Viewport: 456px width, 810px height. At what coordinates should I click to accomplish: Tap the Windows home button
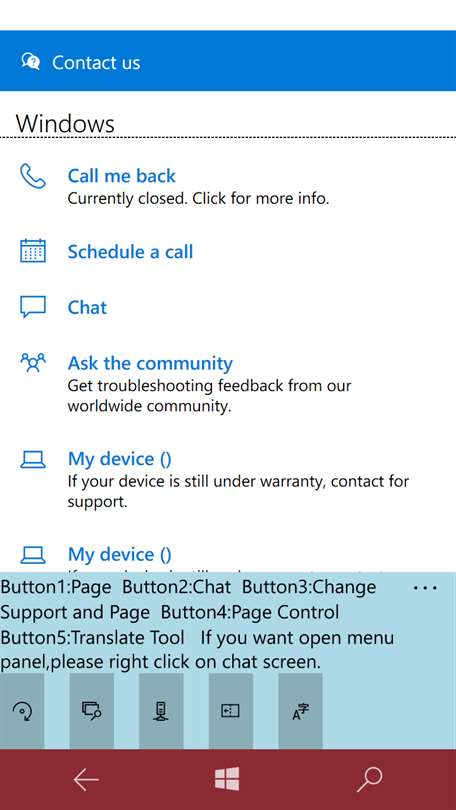coord(227,779)
